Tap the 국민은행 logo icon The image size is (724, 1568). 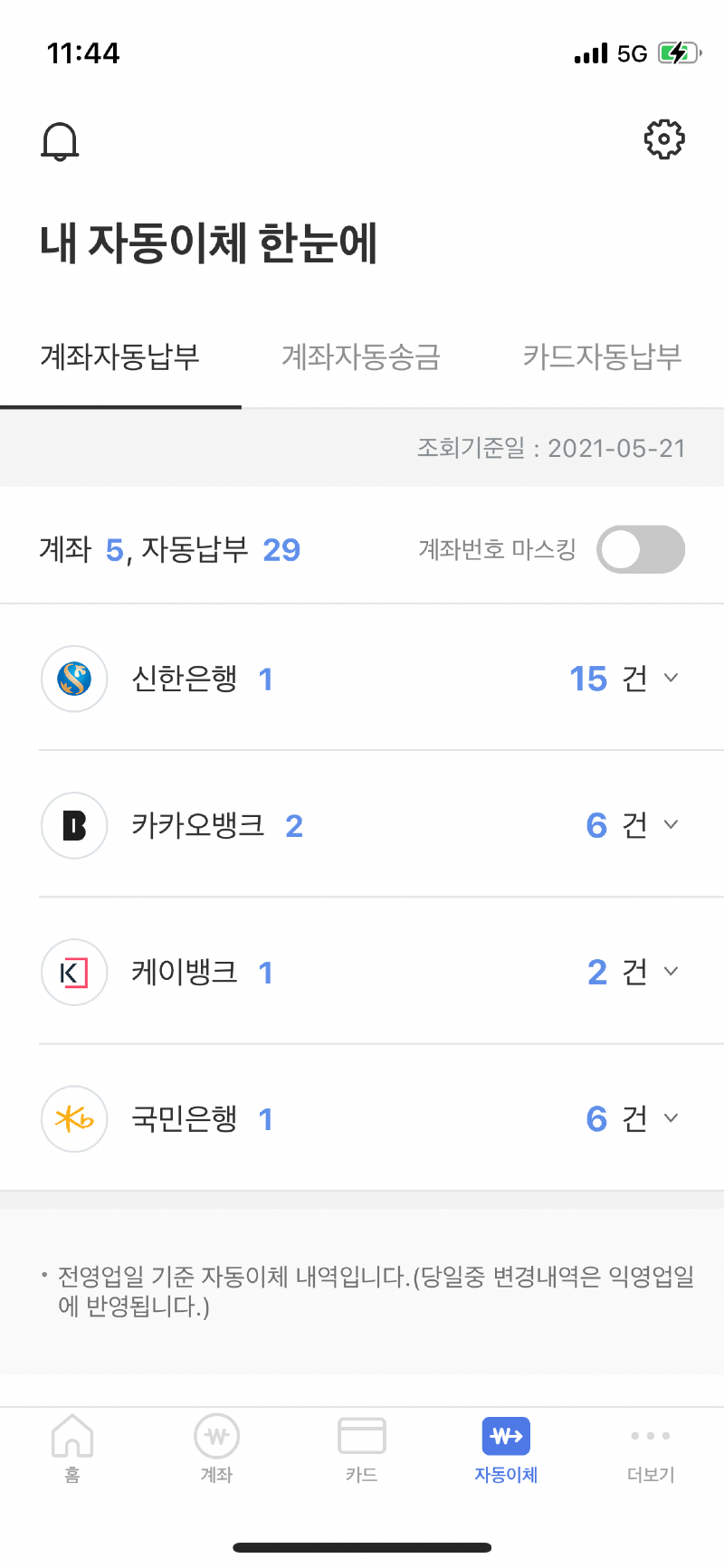click(73, 1119)
